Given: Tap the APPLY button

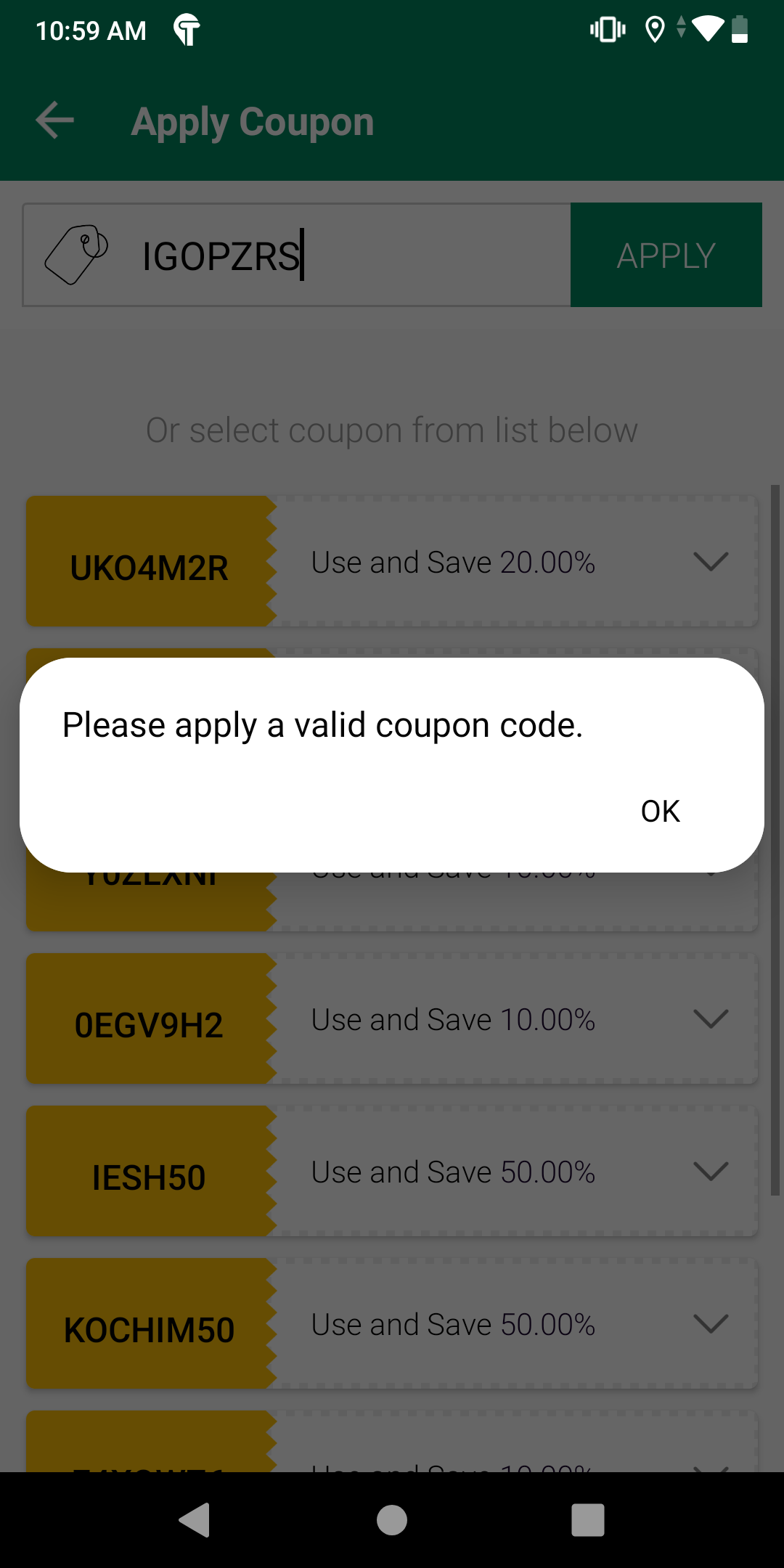Looking at the screenshot, I should [x=666, y=256].
